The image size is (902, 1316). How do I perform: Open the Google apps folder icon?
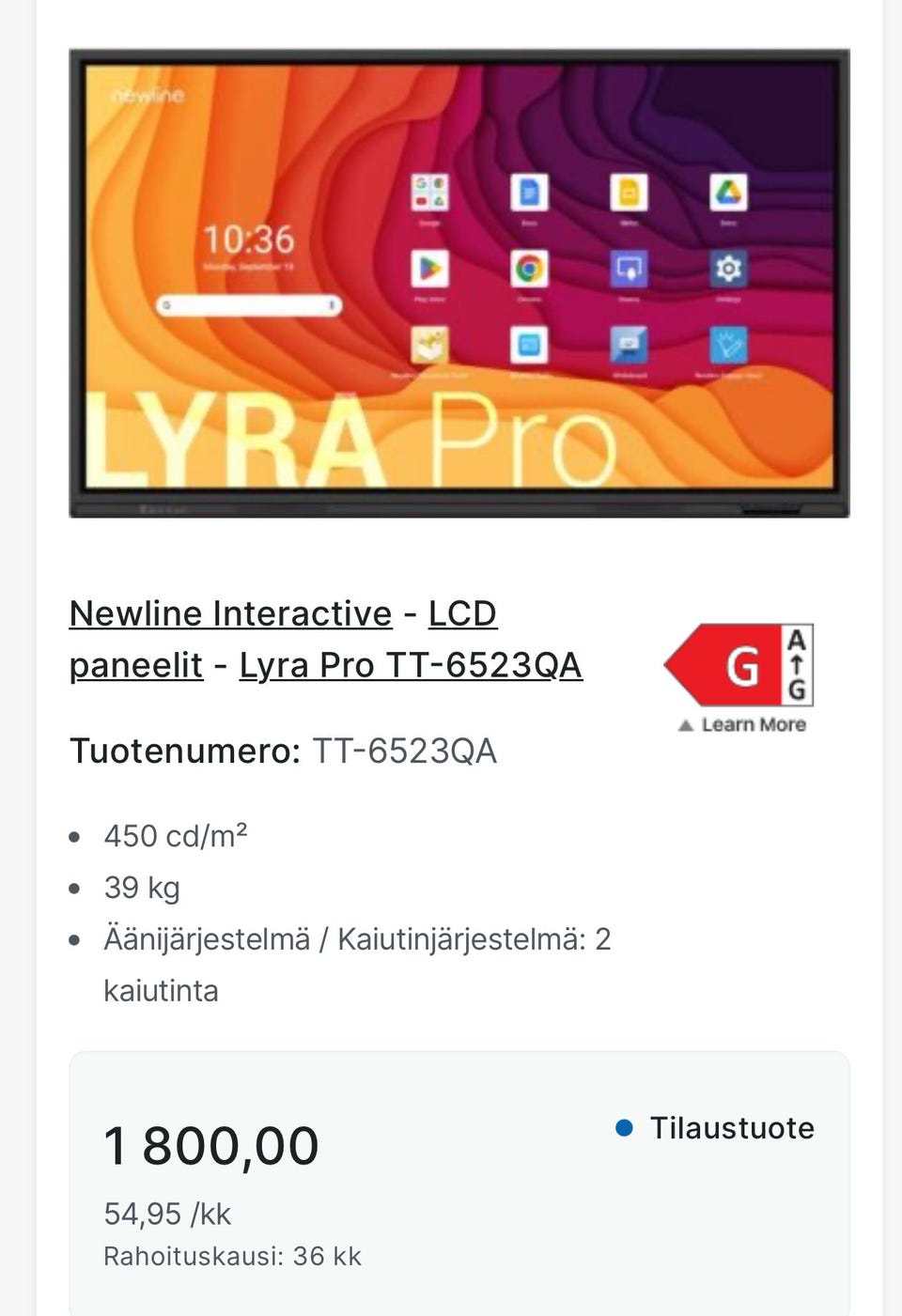tap(428, 193)
